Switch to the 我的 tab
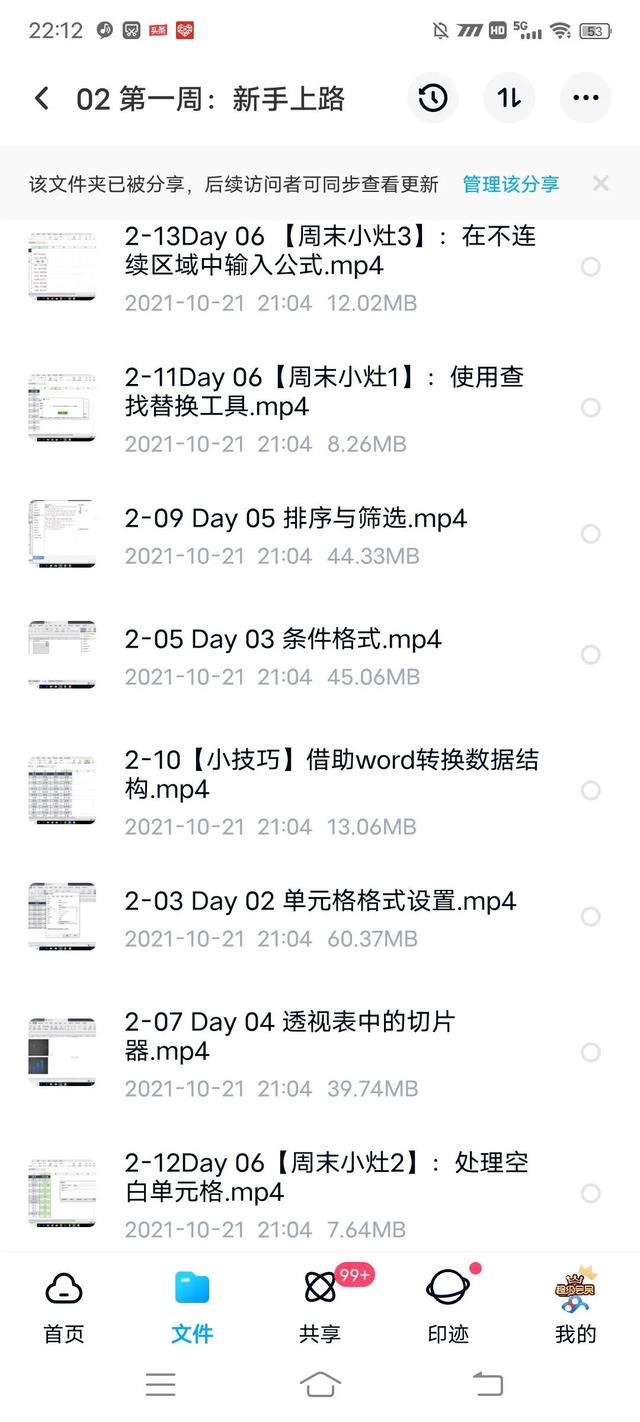This screenshot has height=1422, width=640. click(x=575, y=1305)
